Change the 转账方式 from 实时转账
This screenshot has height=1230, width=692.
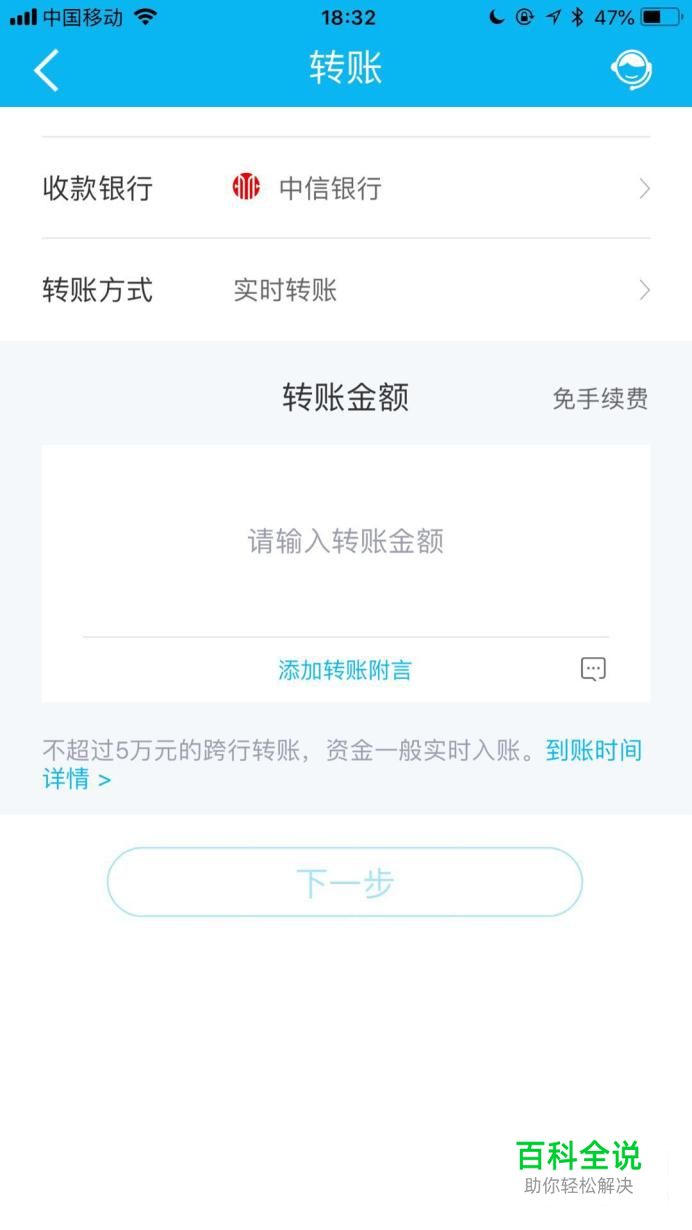[346, 290]
